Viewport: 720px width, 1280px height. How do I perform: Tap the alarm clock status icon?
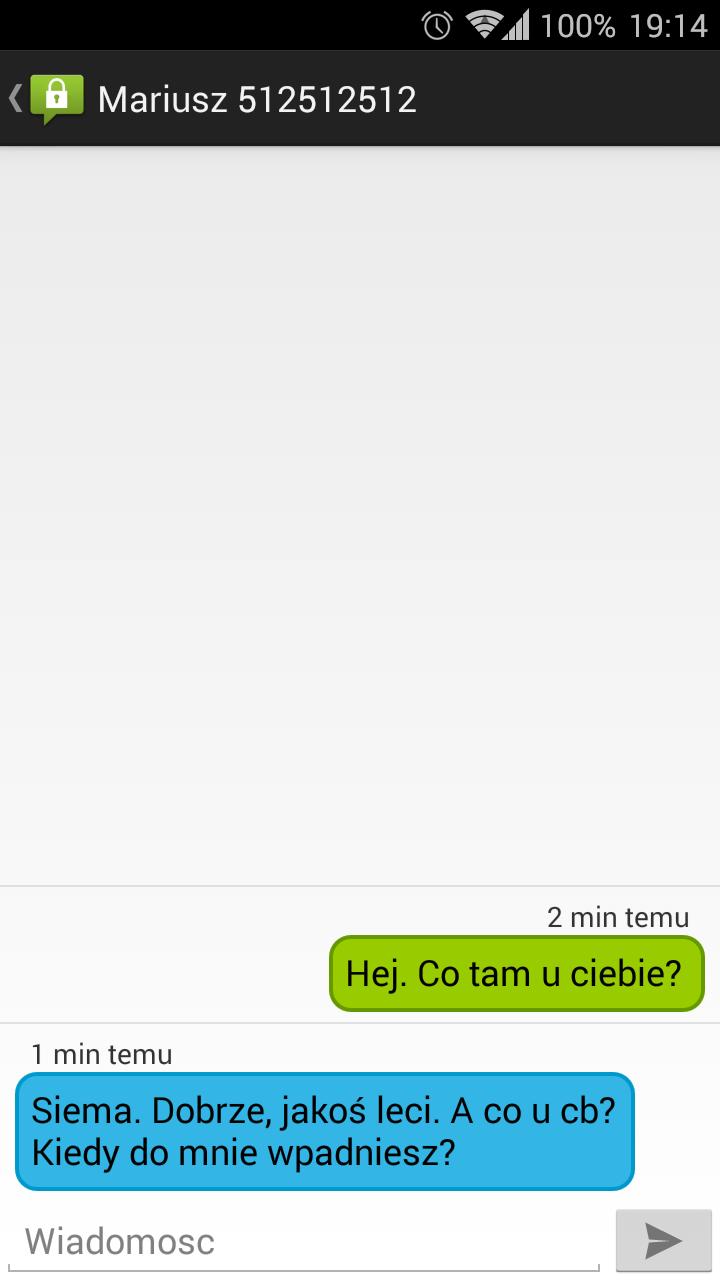pos(434,25)
